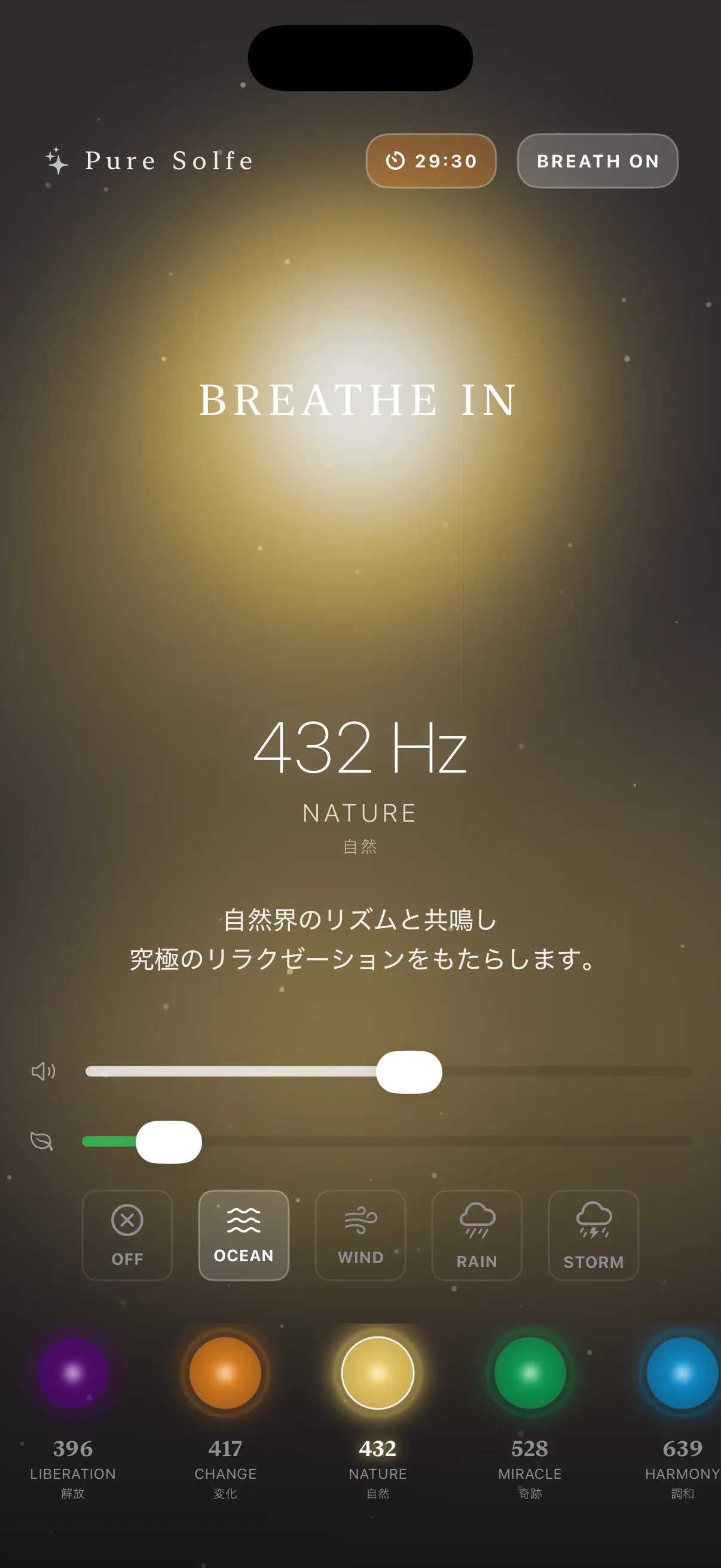
Task: Select the 417 Hz CHANGE frequency orb
Action: [227, 1374]
